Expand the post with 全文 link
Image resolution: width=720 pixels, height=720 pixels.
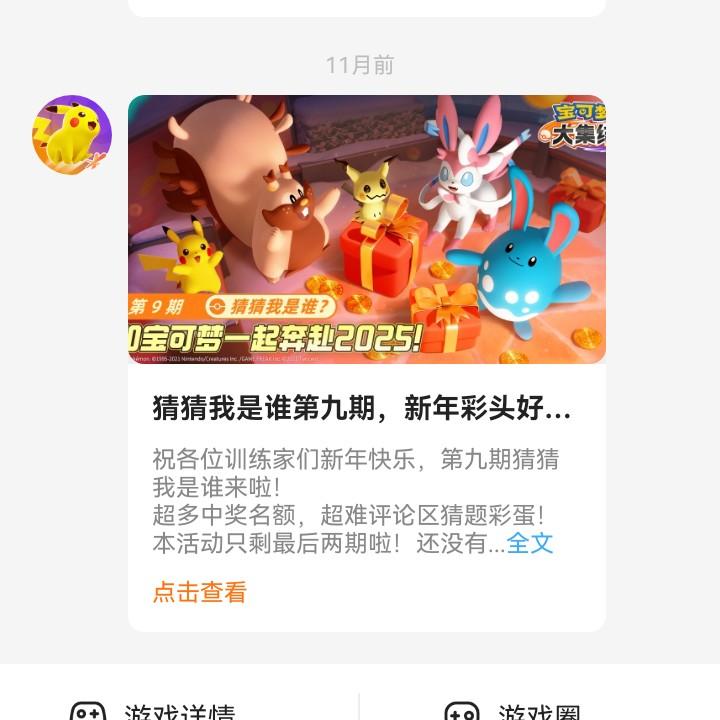[x=530, y=543]
